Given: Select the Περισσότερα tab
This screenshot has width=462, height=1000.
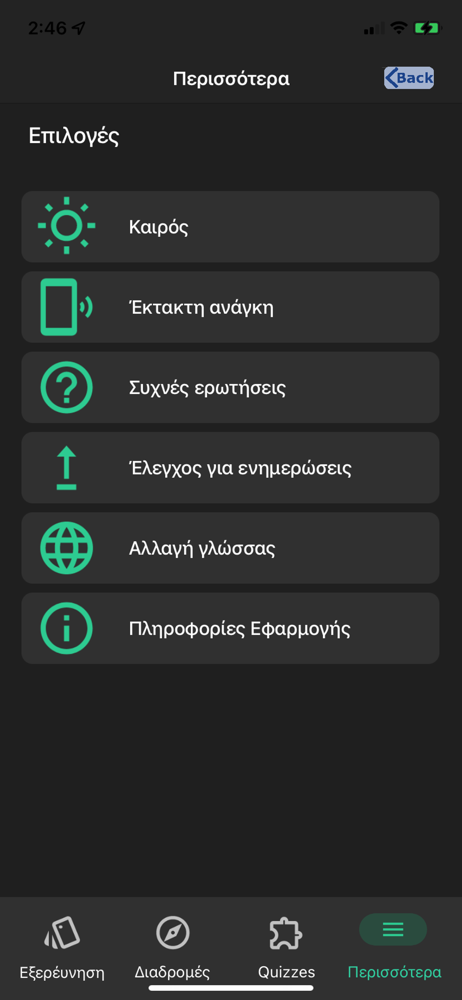Looking at the screenshot, I should click(394, 948).
